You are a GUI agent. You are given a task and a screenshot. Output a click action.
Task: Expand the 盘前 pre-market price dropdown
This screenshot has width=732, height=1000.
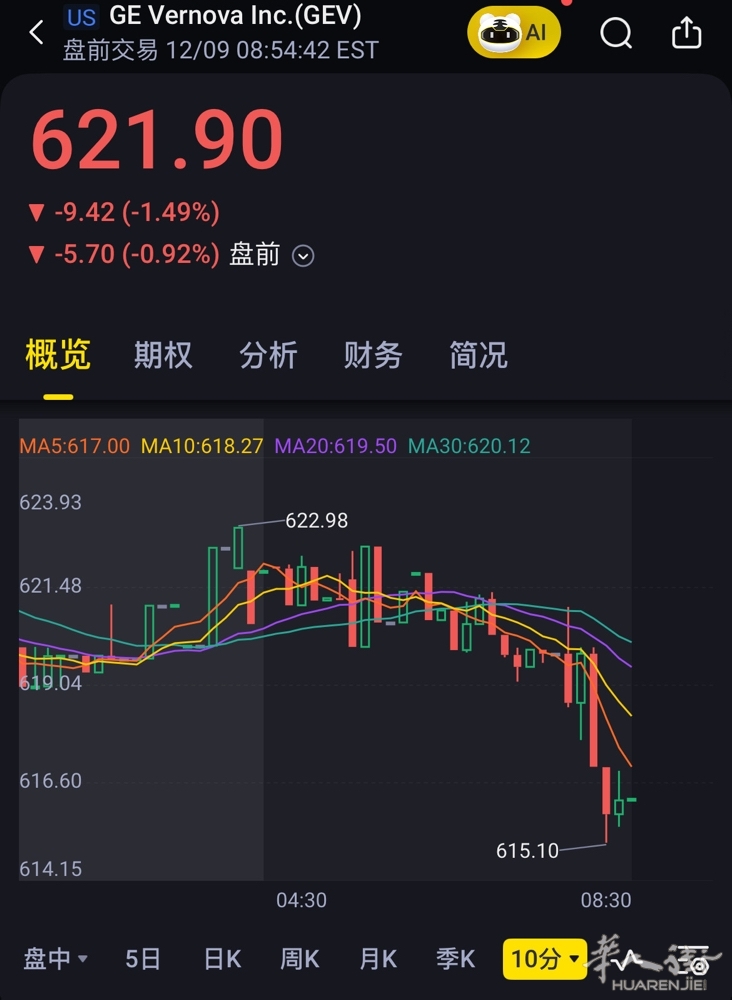[x=303, y=256]
